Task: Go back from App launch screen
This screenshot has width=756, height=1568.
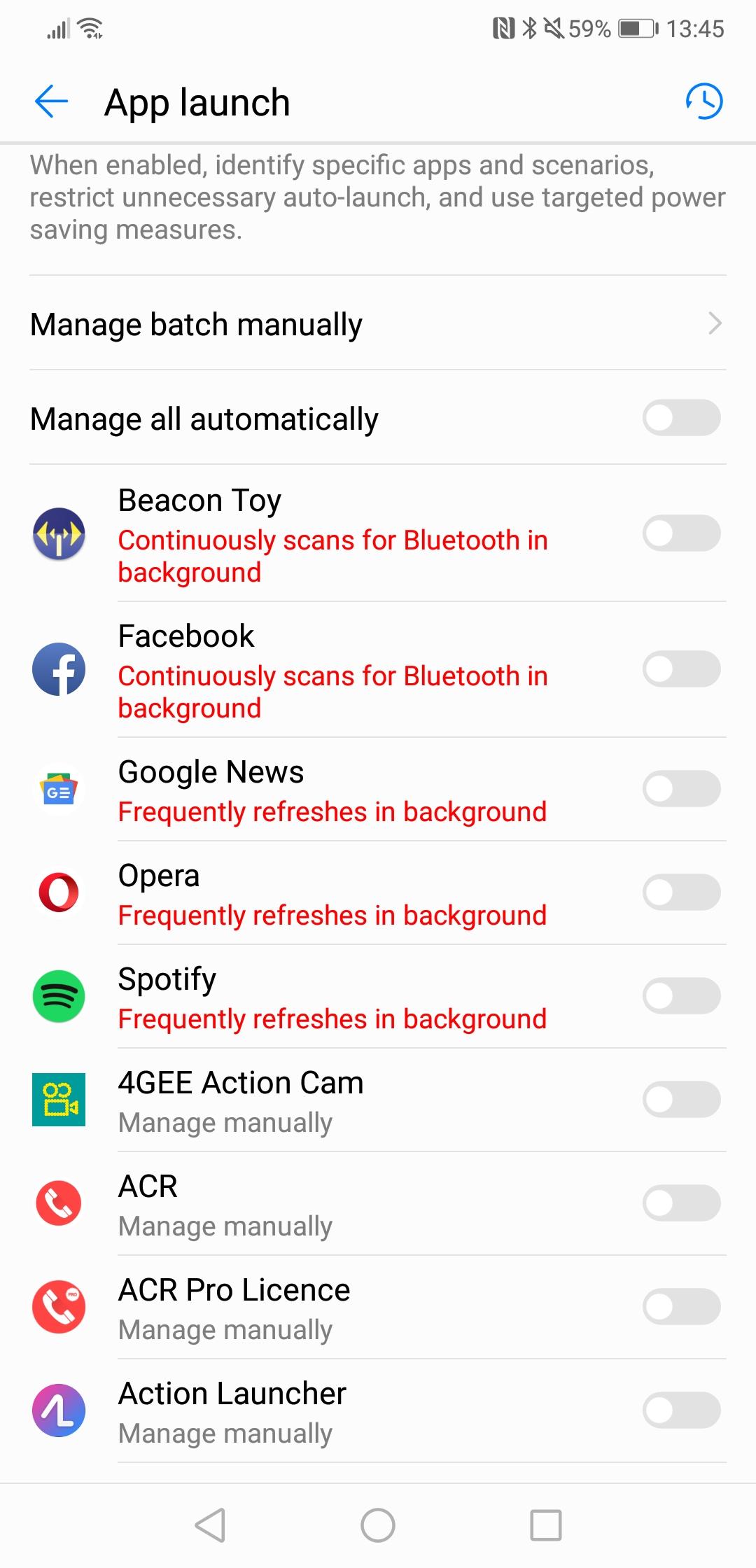Action: pos(51,102)
